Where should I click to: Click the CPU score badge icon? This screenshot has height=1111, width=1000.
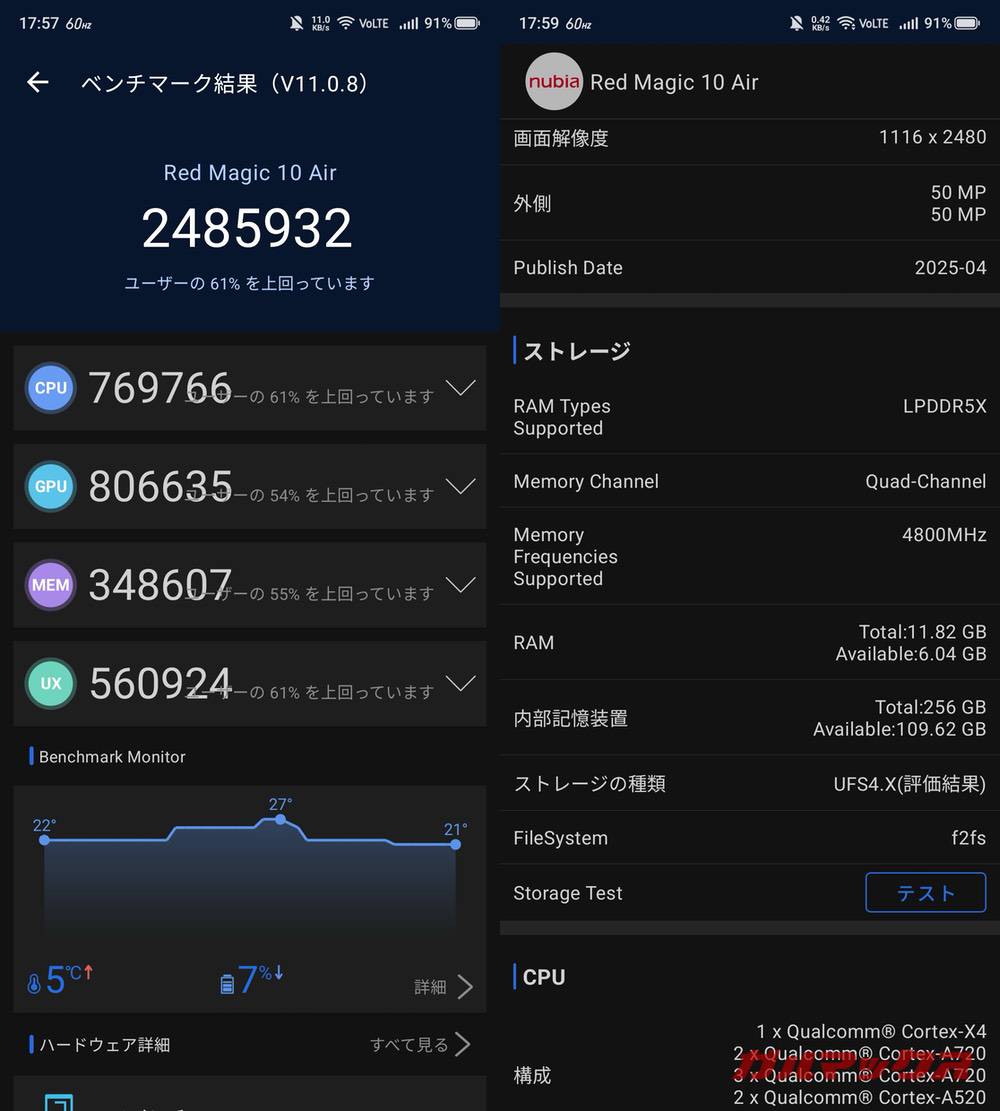coord(50,388)
